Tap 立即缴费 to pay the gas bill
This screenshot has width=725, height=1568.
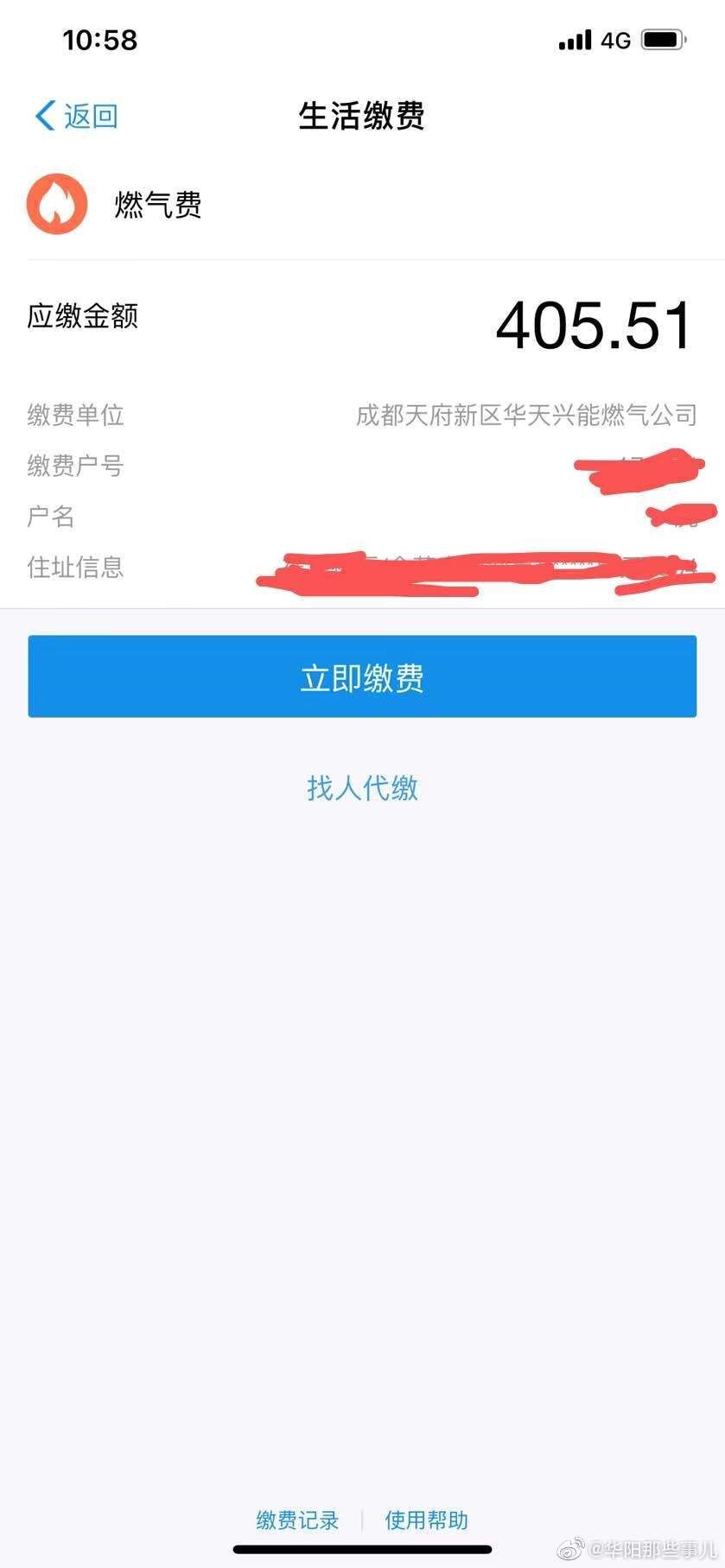coord(362,676)
